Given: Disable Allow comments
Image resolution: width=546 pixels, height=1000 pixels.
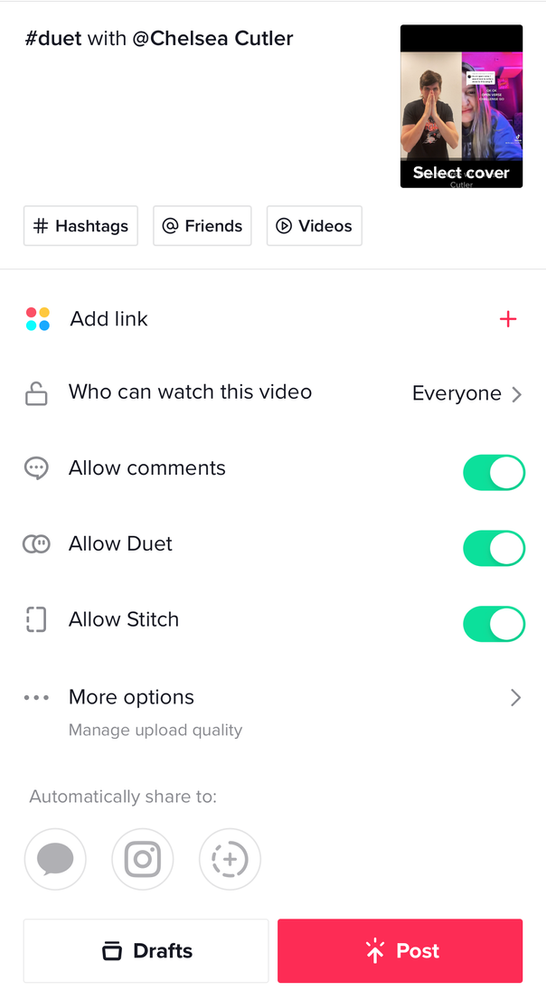Looking at the screenshot, I should click(x=494, y=473).
